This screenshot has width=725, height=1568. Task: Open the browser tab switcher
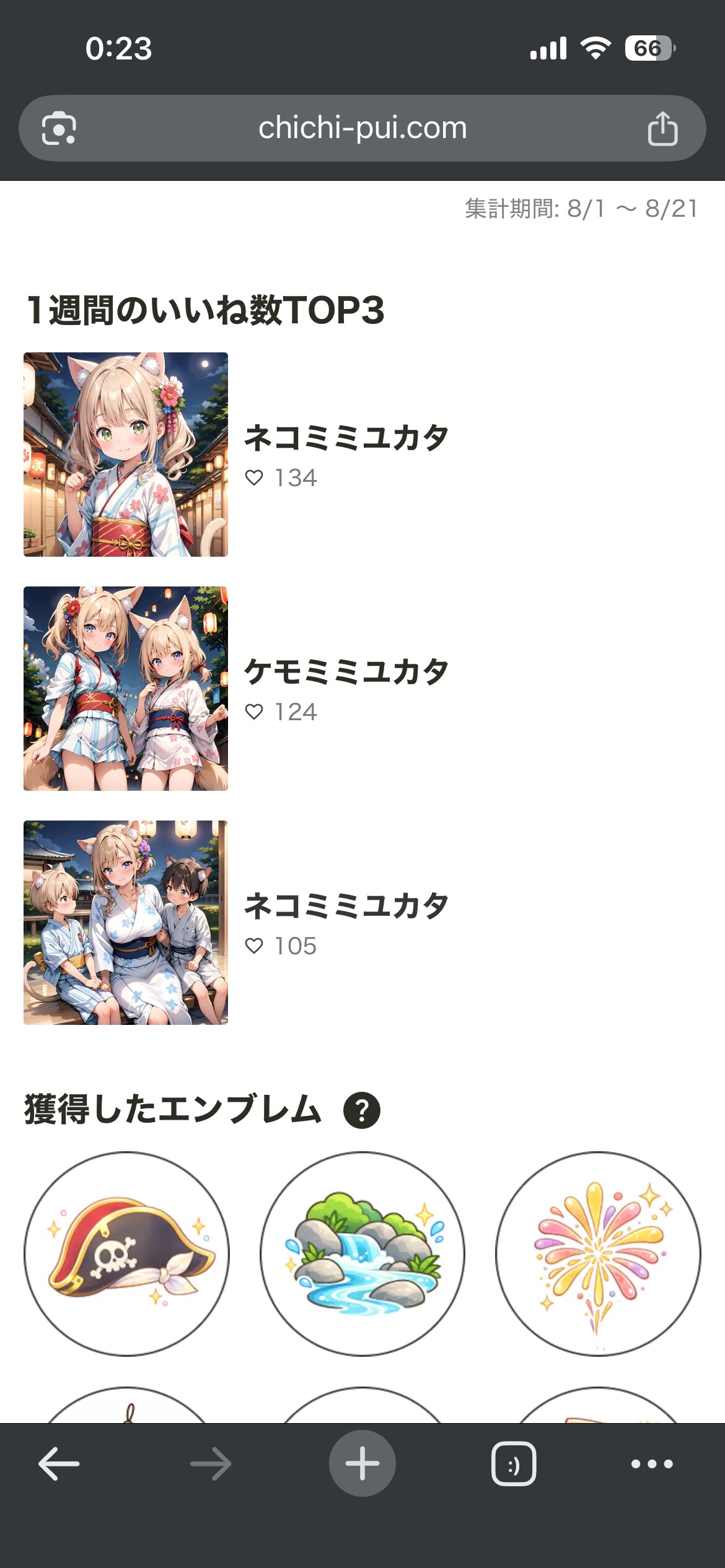pos(514,1464)
